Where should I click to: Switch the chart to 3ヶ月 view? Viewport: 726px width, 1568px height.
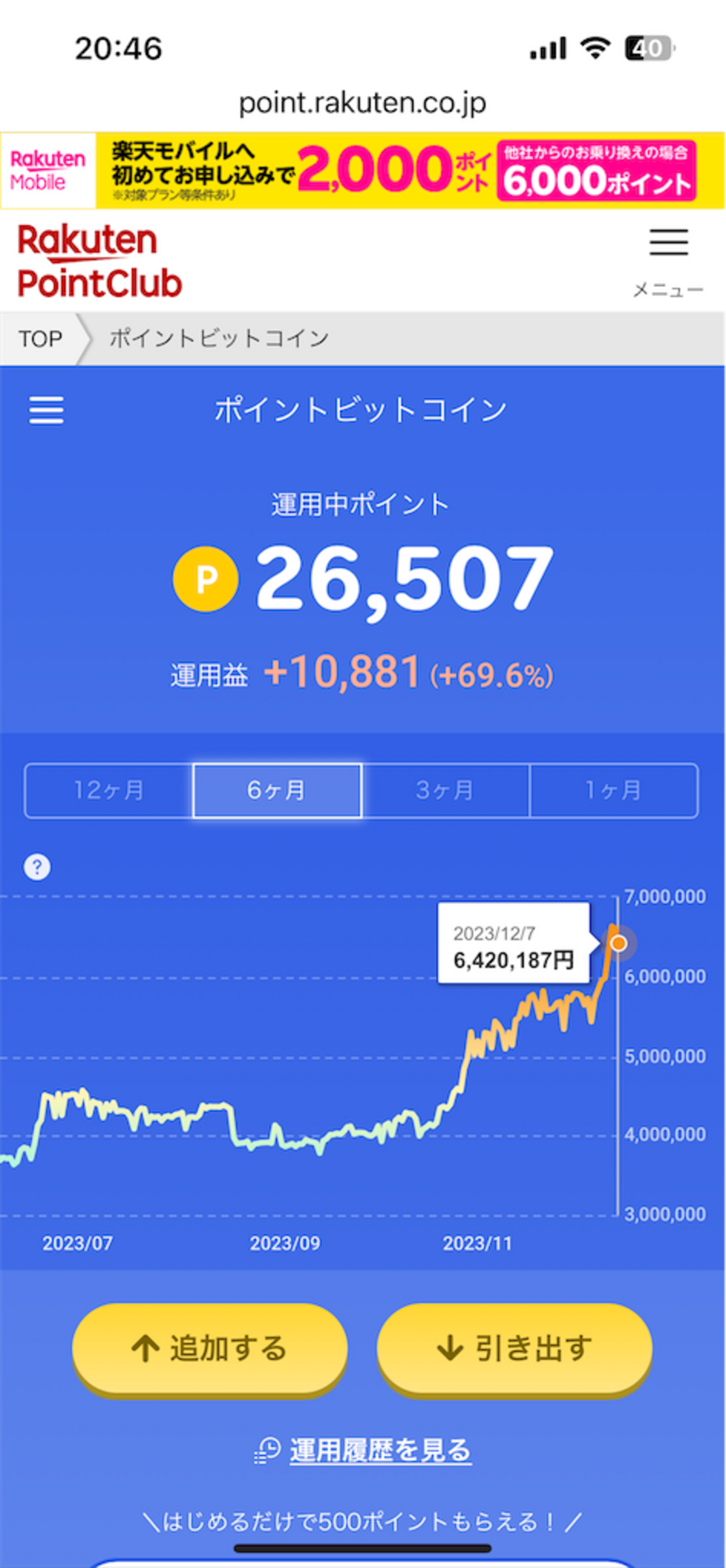coord(446,791)
